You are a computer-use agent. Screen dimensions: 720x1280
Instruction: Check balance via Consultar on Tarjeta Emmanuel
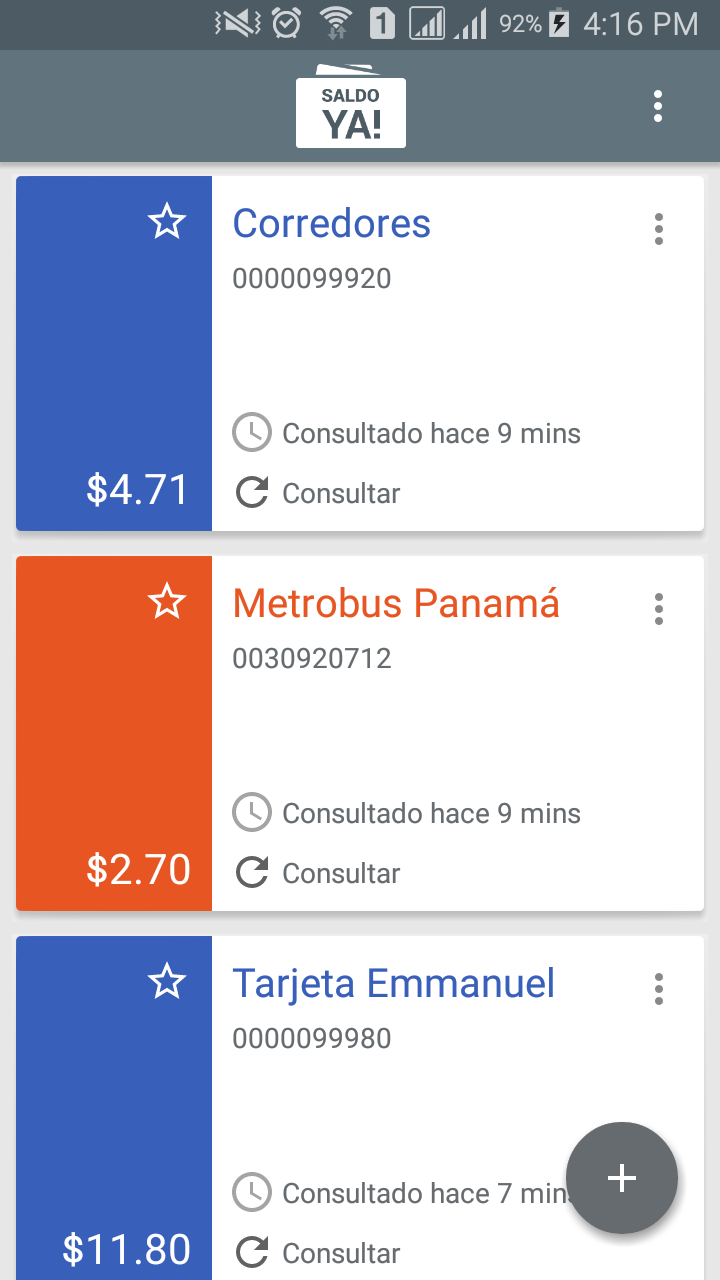(x=318, y=1253)
